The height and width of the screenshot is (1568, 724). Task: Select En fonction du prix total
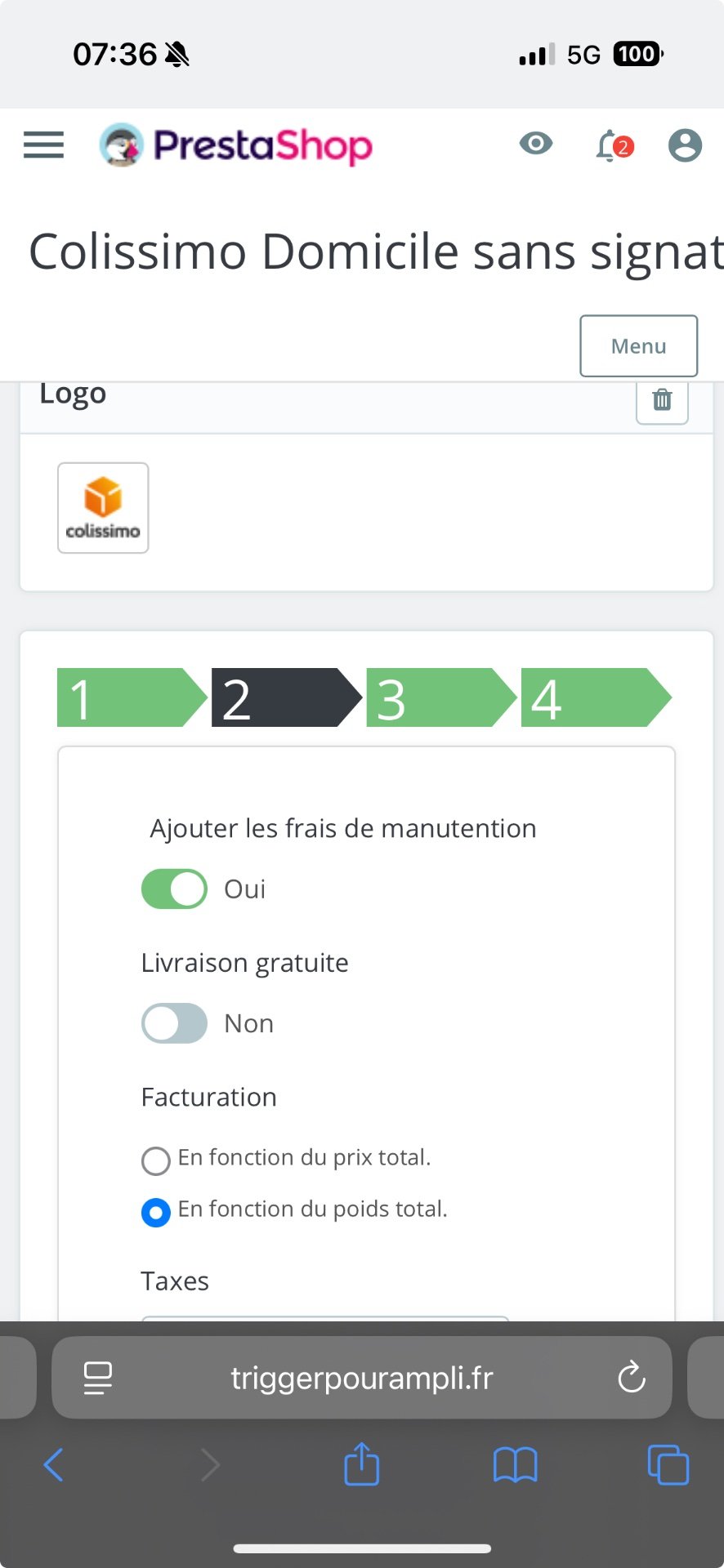(155, 1160)
